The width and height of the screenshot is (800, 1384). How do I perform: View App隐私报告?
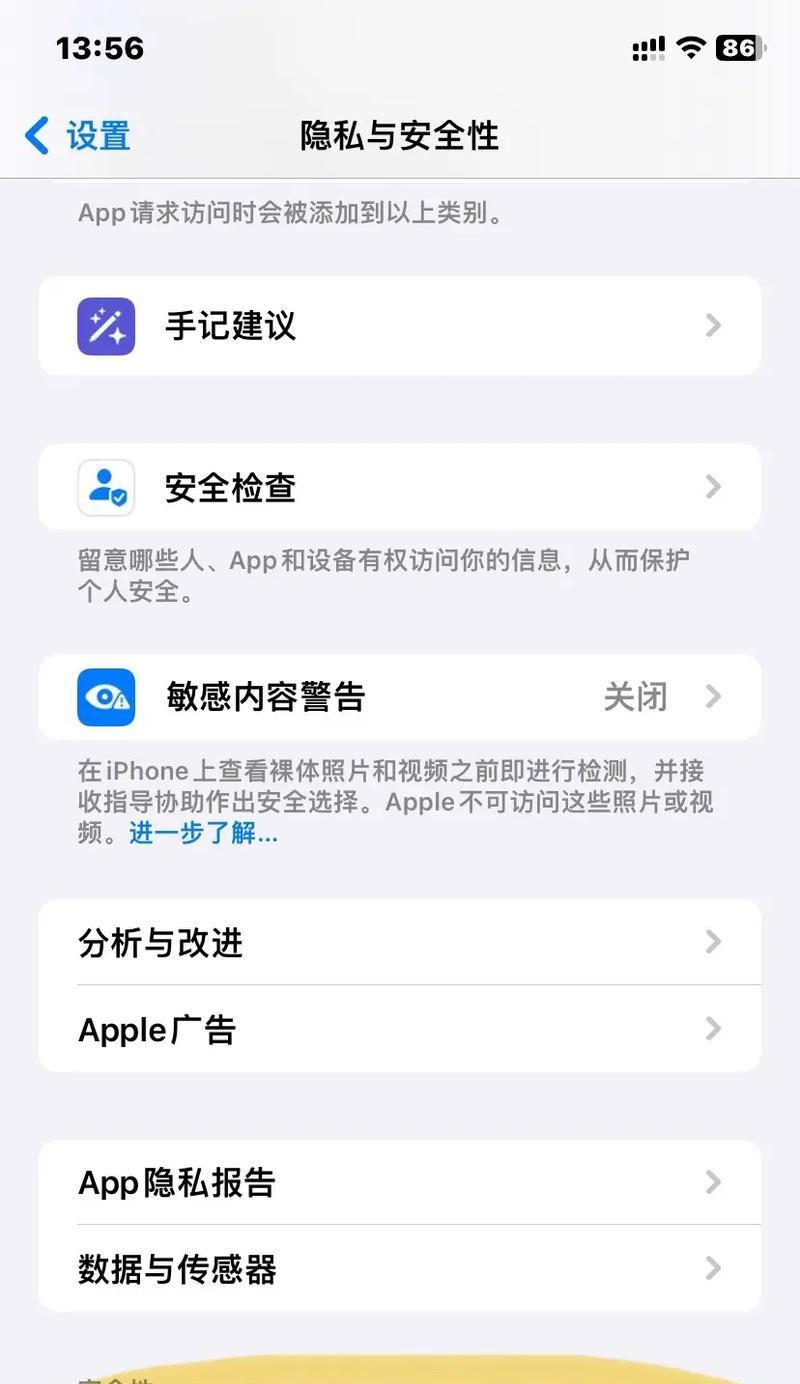click(400, 1183)
